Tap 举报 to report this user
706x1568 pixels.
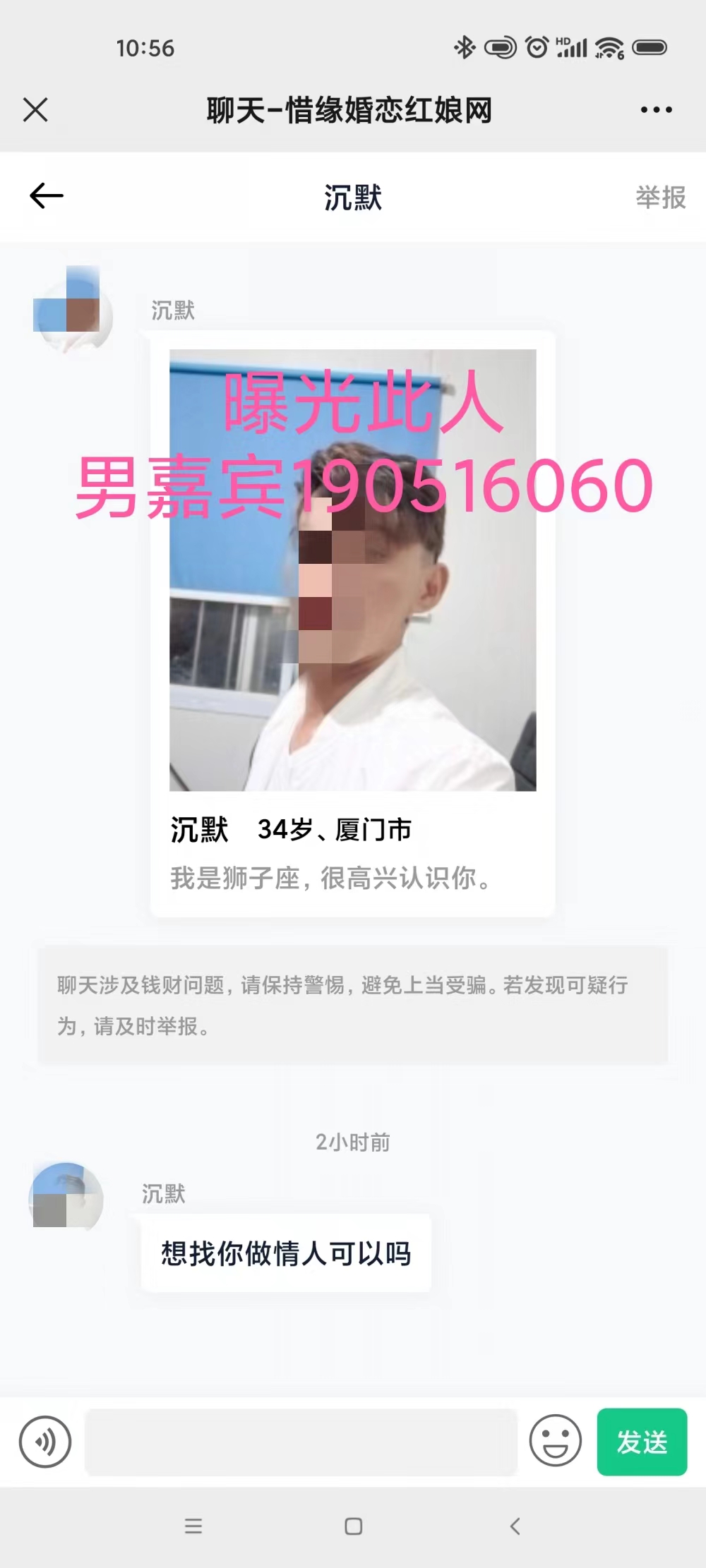[x=660, y=198]
